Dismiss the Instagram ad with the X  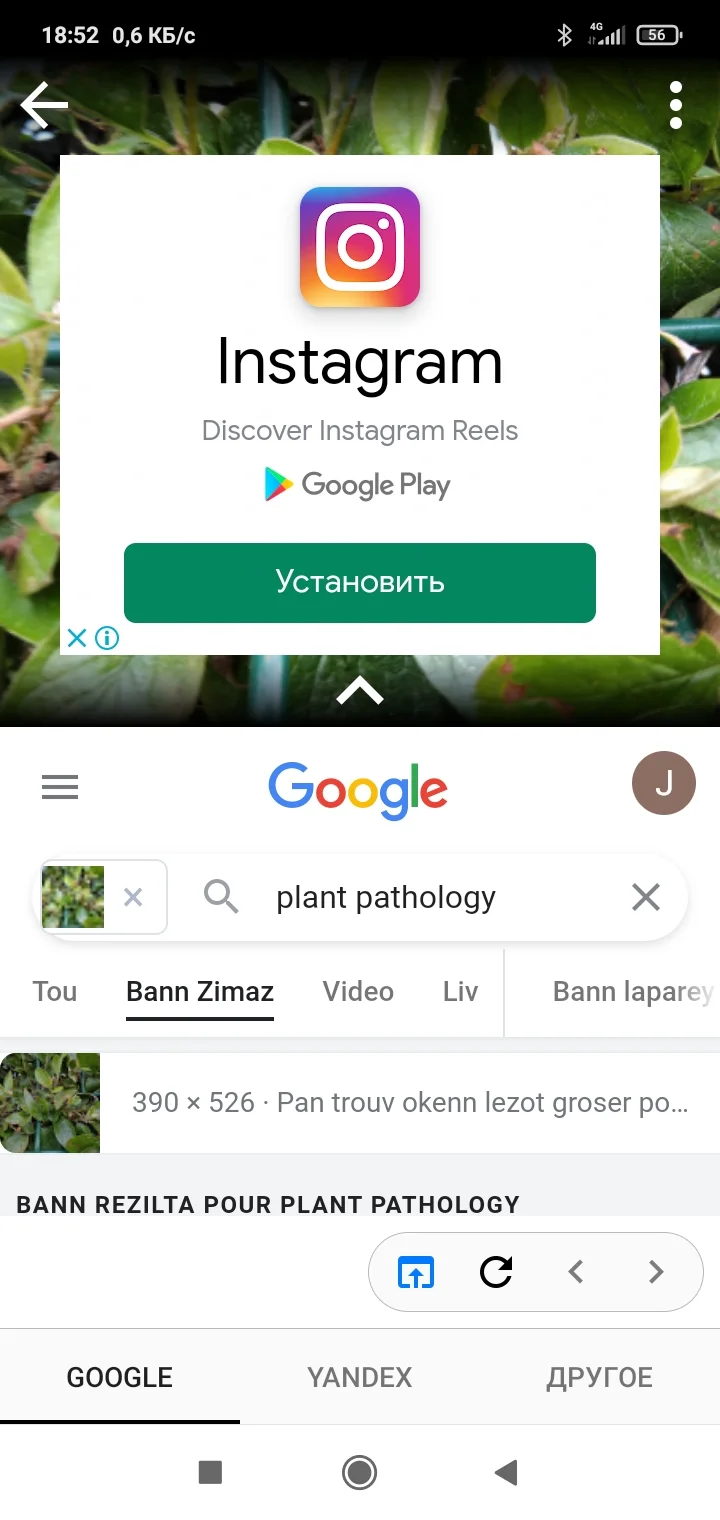(76, 638)
